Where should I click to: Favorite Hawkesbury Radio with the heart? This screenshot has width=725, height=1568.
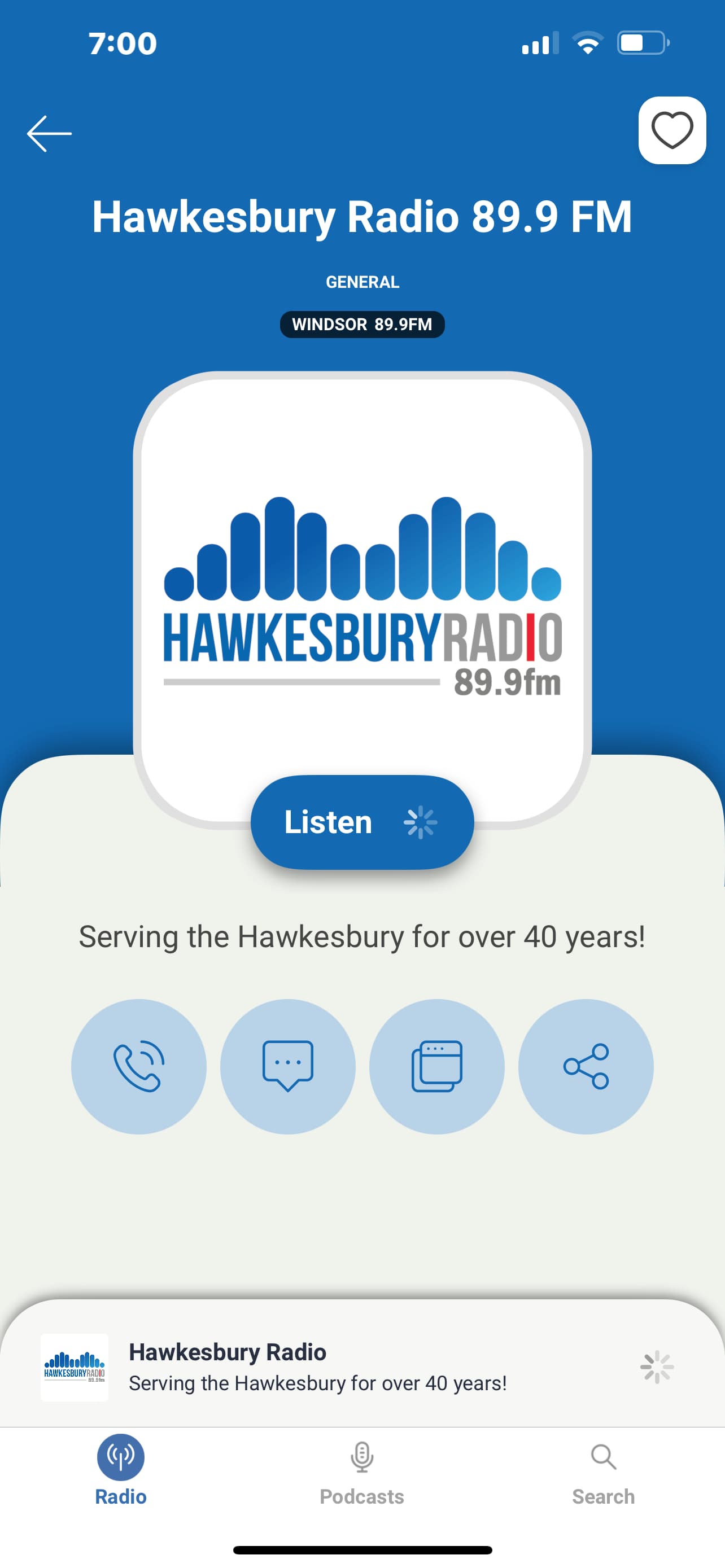click(x=671, y=130)
